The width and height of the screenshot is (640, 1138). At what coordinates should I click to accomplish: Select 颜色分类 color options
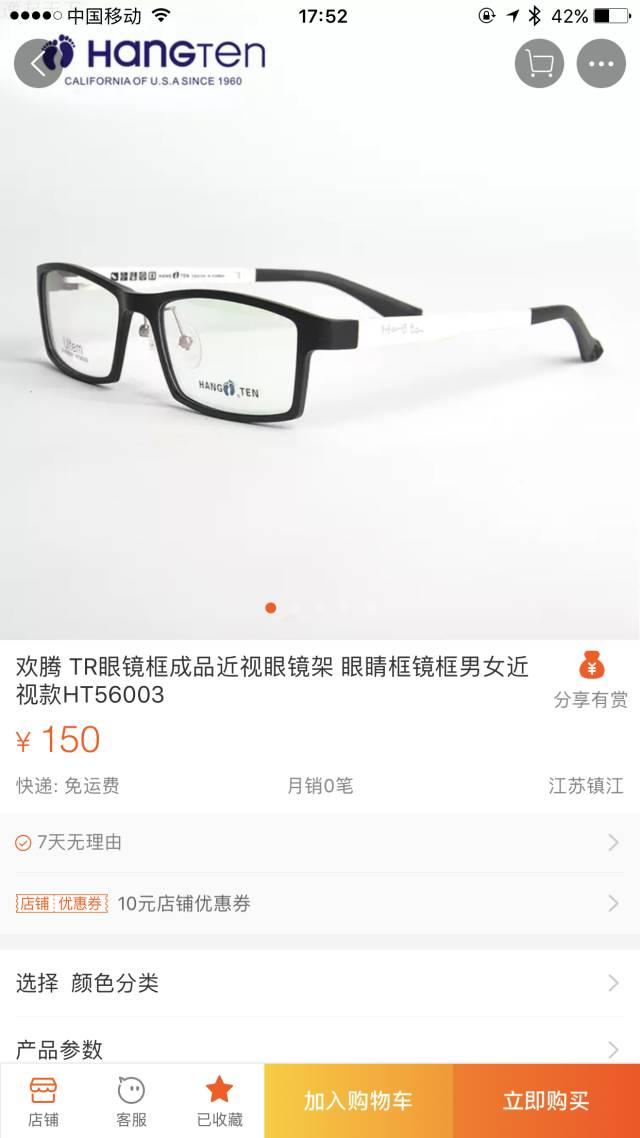[x=320, y=983]
